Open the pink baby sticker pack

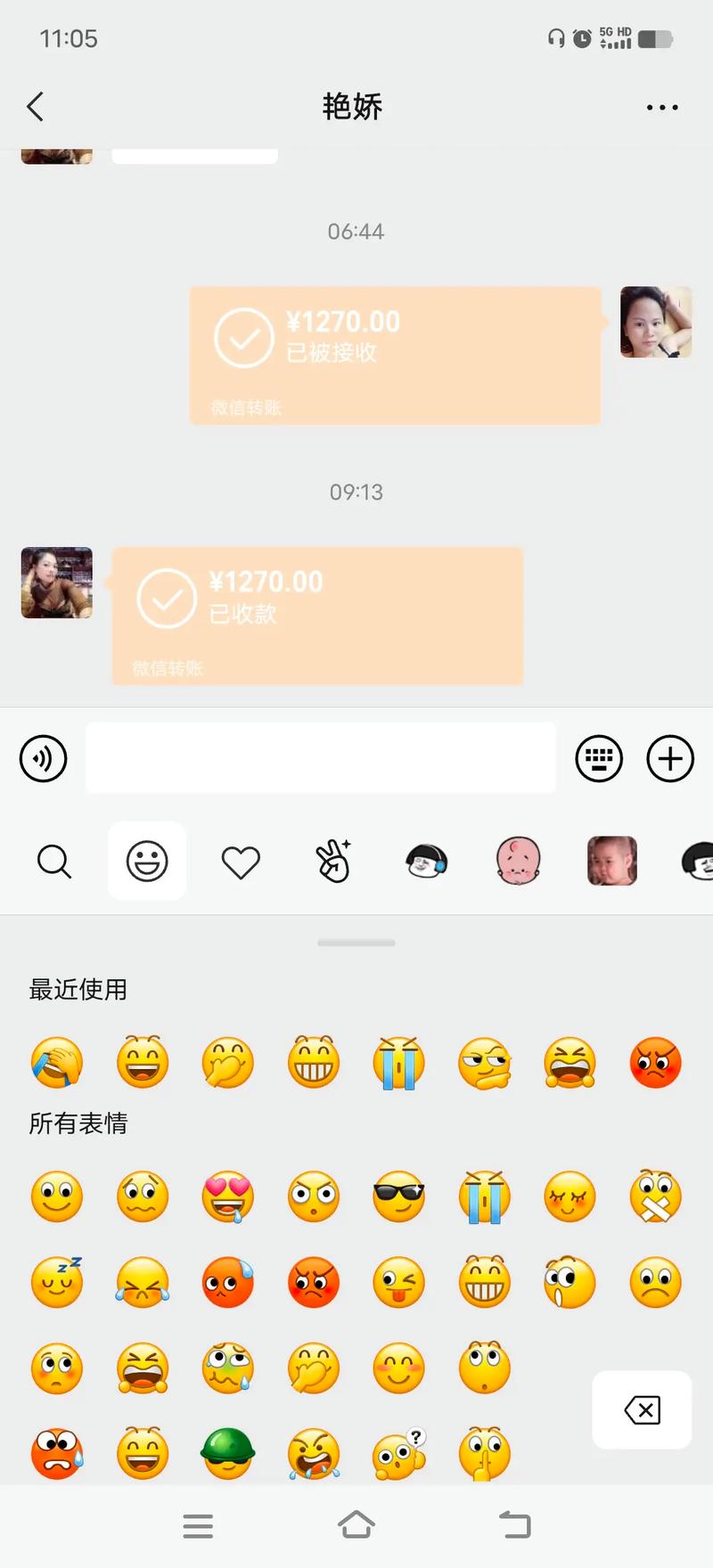pyautogui.click(x=518, y=862)
